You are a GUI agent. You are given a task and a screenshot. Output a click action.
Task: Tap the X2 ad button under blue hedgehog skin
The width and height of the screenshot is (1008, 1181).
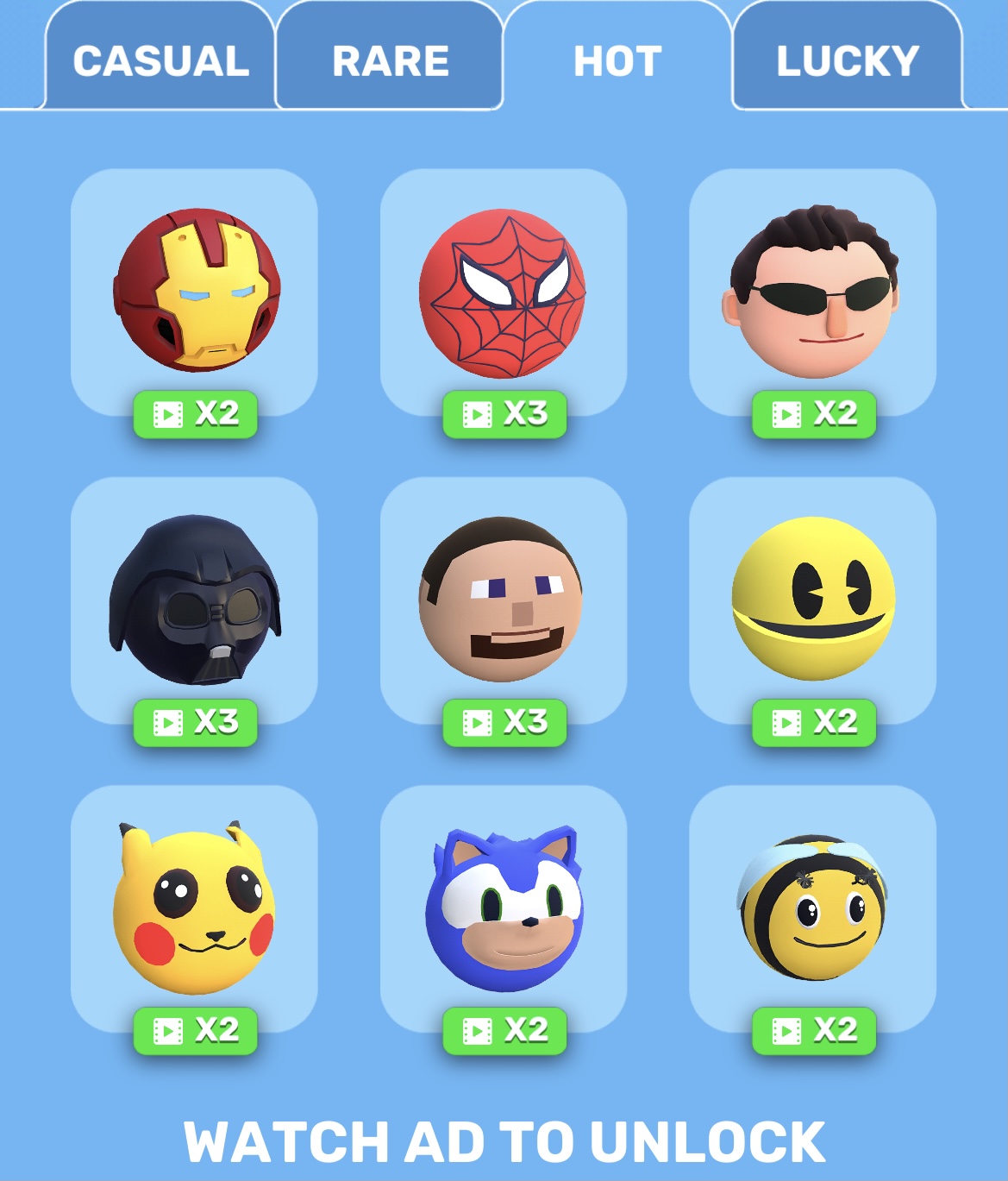(504, 1031)
